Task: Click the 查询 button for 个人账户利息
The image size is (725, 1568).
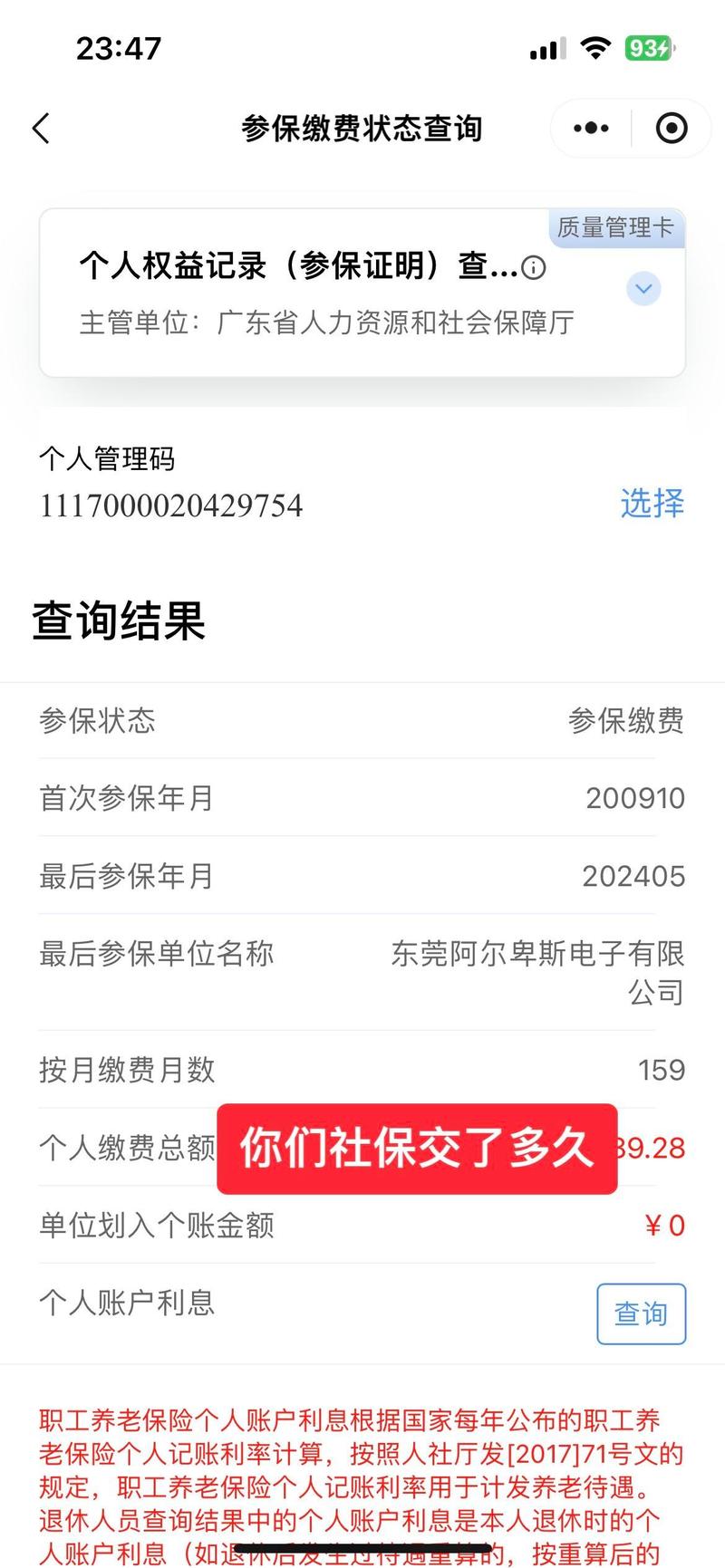Action: point(641,1313)
